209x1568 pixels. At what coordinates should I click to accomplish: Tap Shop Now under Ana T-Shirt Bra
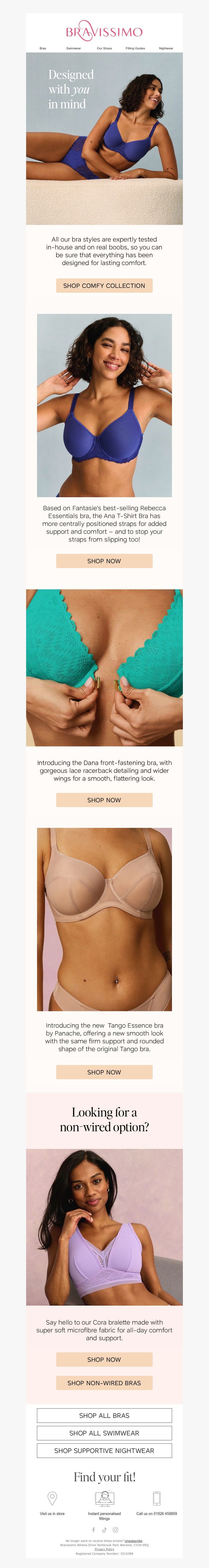tap(104, 561)
